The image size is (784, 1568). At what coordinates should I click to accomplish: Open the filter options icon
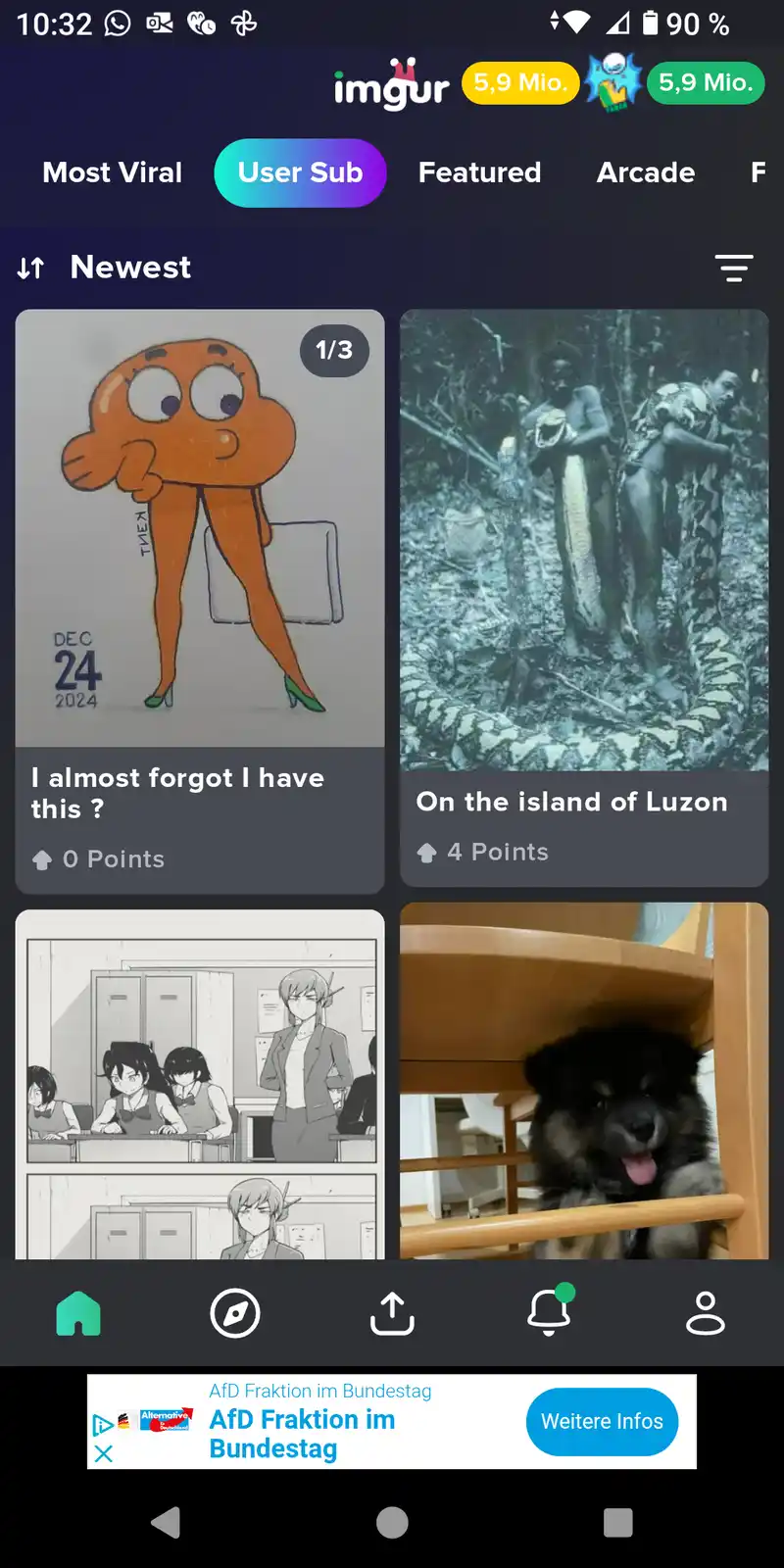pos(733,268)
